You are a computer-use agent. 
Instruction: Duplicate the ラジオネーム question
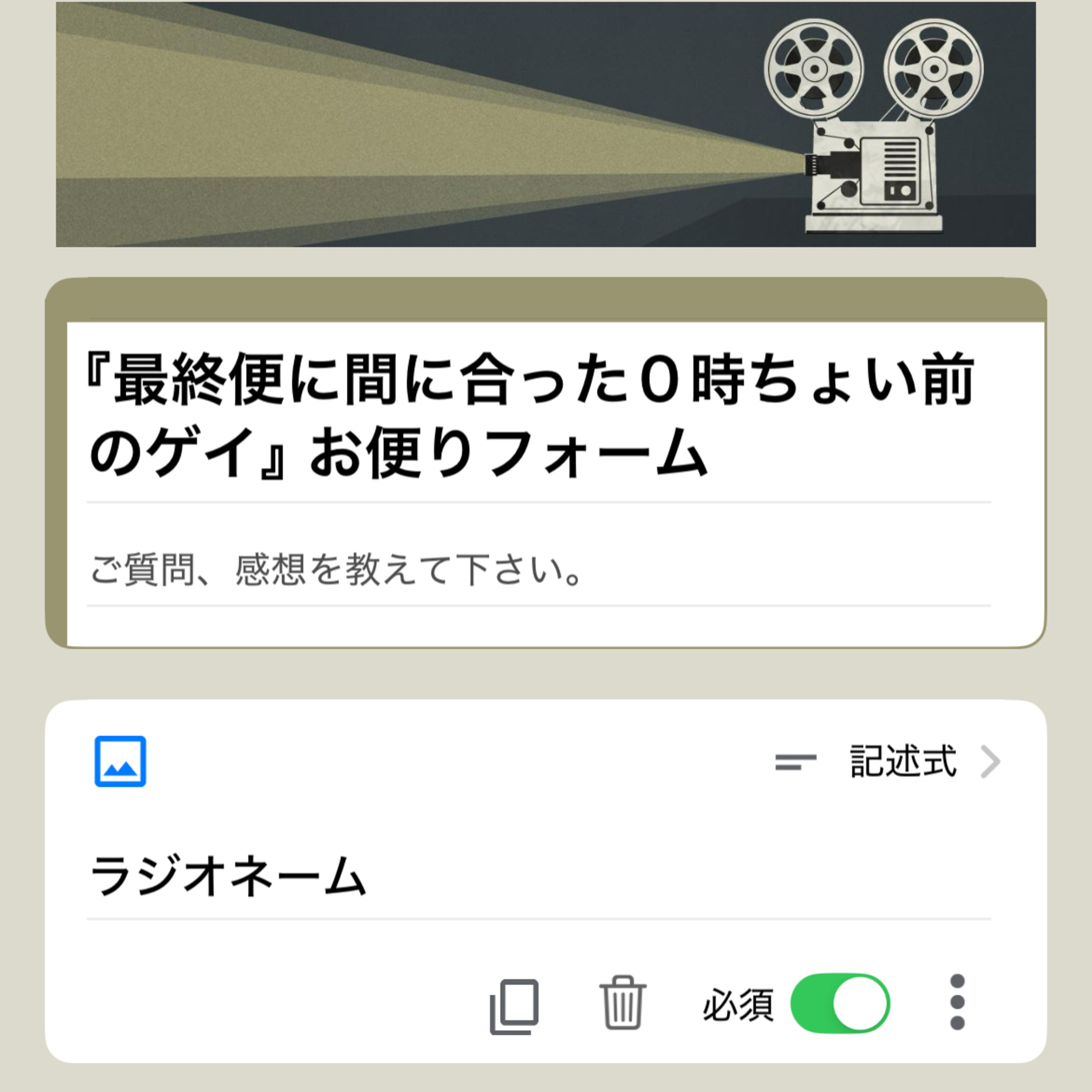(x=514, y=1007)
